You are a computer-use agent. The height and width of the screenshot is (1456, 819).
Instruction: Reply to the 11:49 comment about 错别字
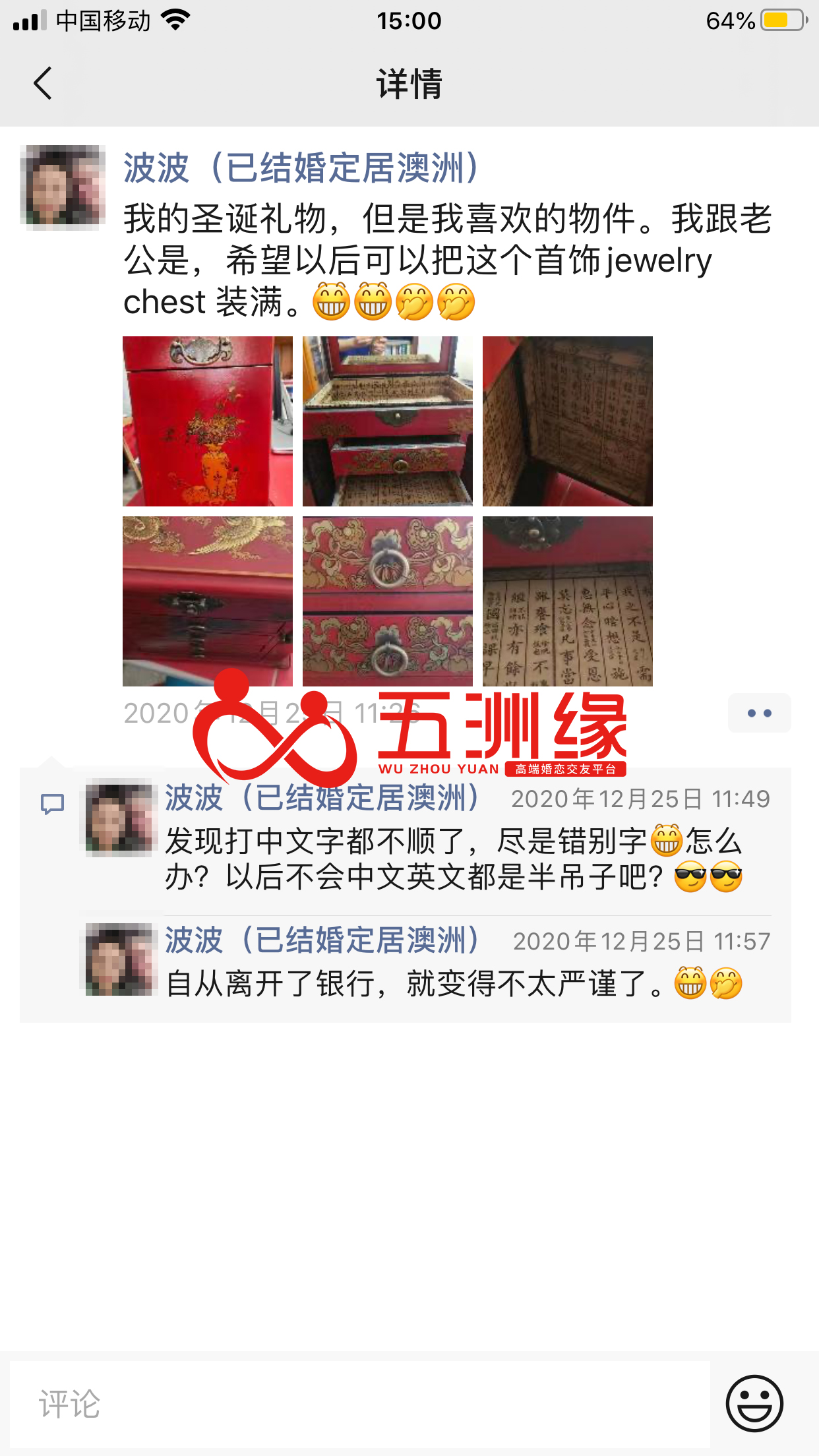(x=452, y=859)
